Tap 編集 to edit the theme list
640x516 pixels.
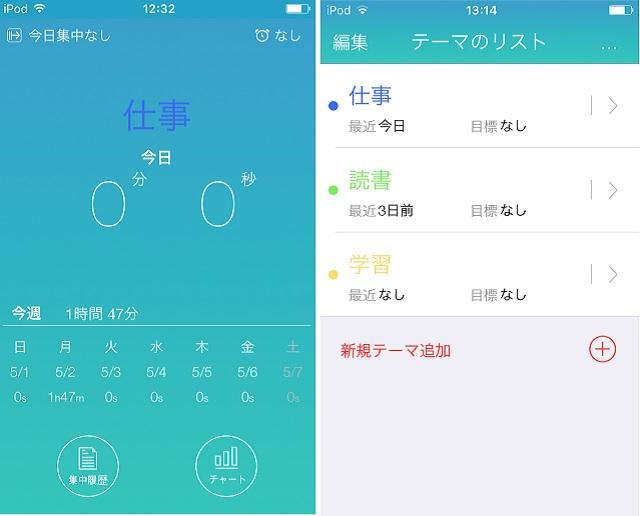coord(350,42)
